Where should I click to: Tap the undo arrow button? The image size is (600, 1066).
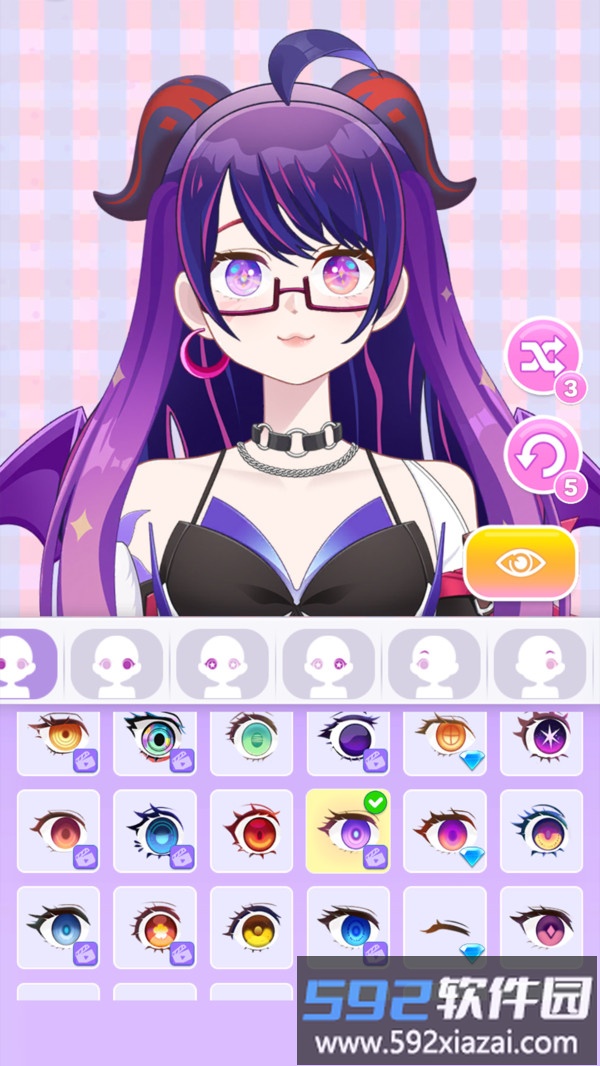pyautogui.click(x=541, y=455)
